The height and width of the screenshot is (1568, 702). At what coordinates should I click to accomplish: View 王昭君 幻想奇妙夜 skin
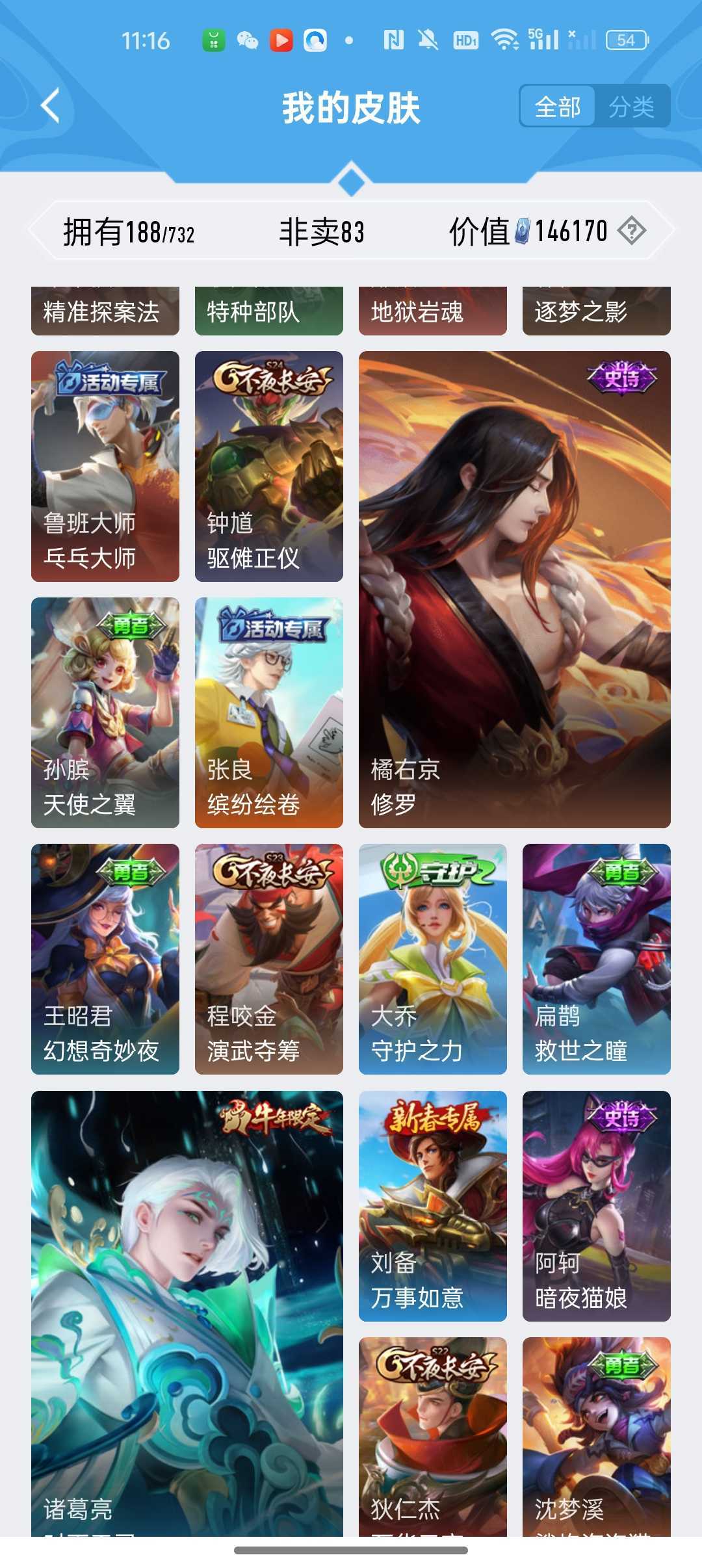point(105,959)
